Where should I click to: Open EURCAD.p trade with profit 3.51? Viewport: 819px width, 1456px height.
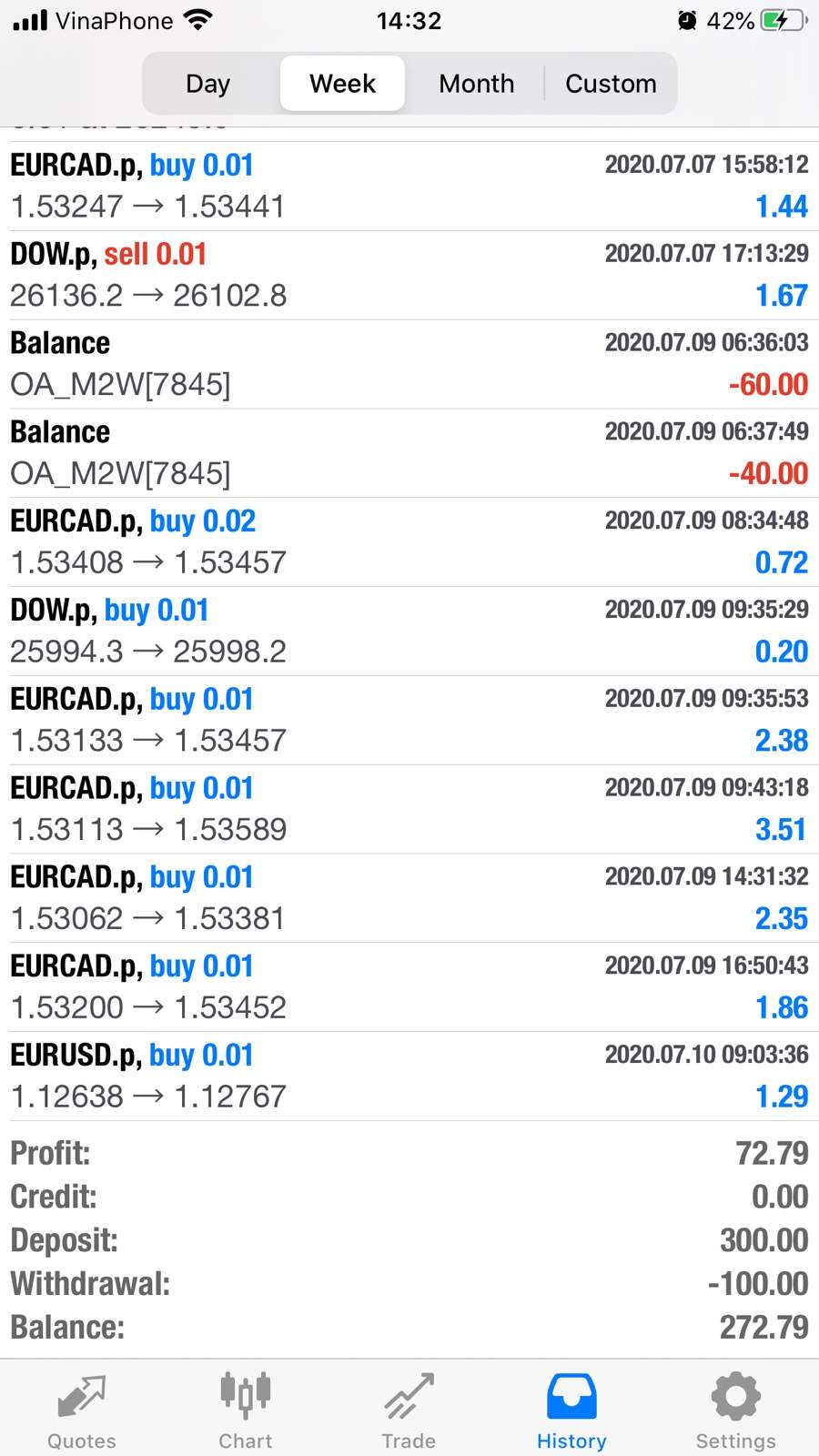pos(409,809)
